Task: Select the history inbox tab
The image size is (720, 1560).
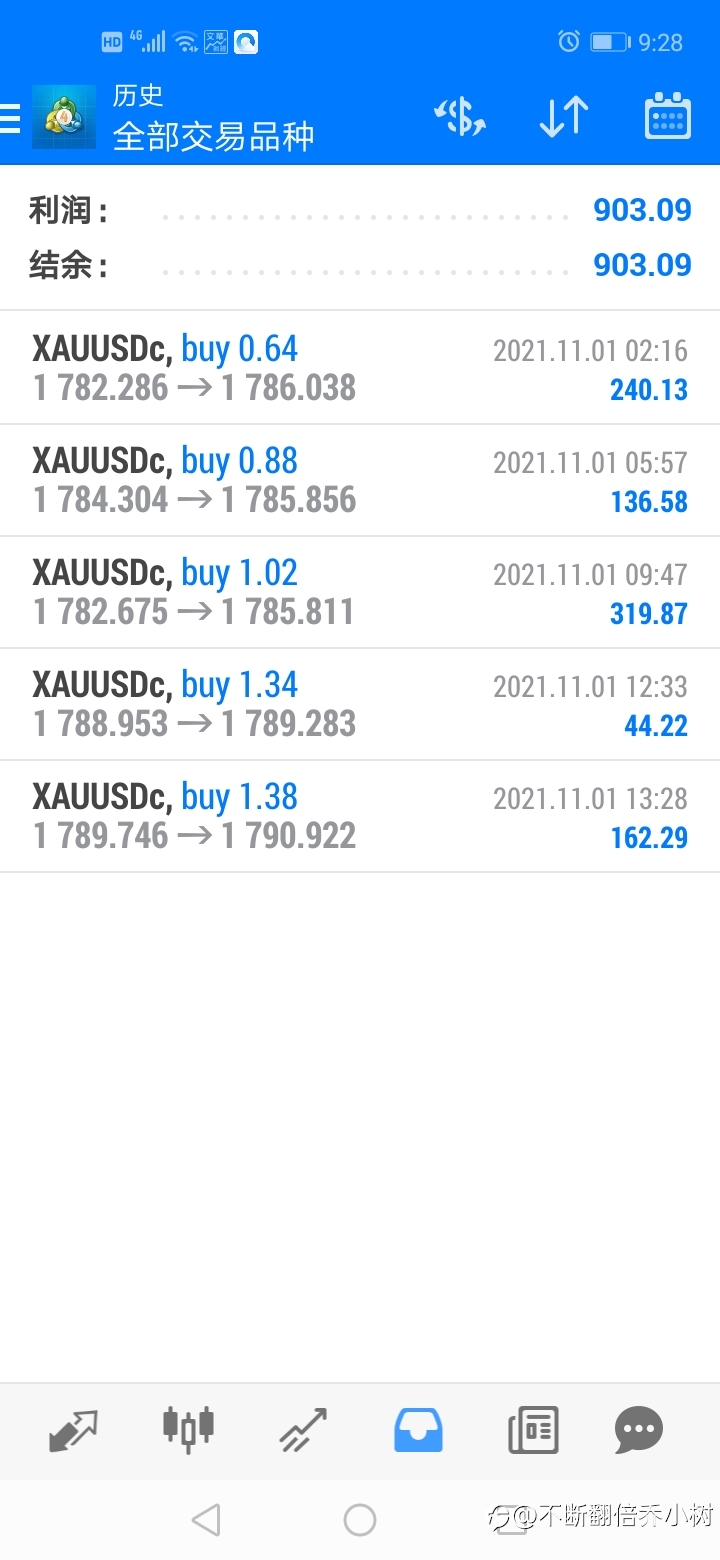Action: tap(418, 1430)
